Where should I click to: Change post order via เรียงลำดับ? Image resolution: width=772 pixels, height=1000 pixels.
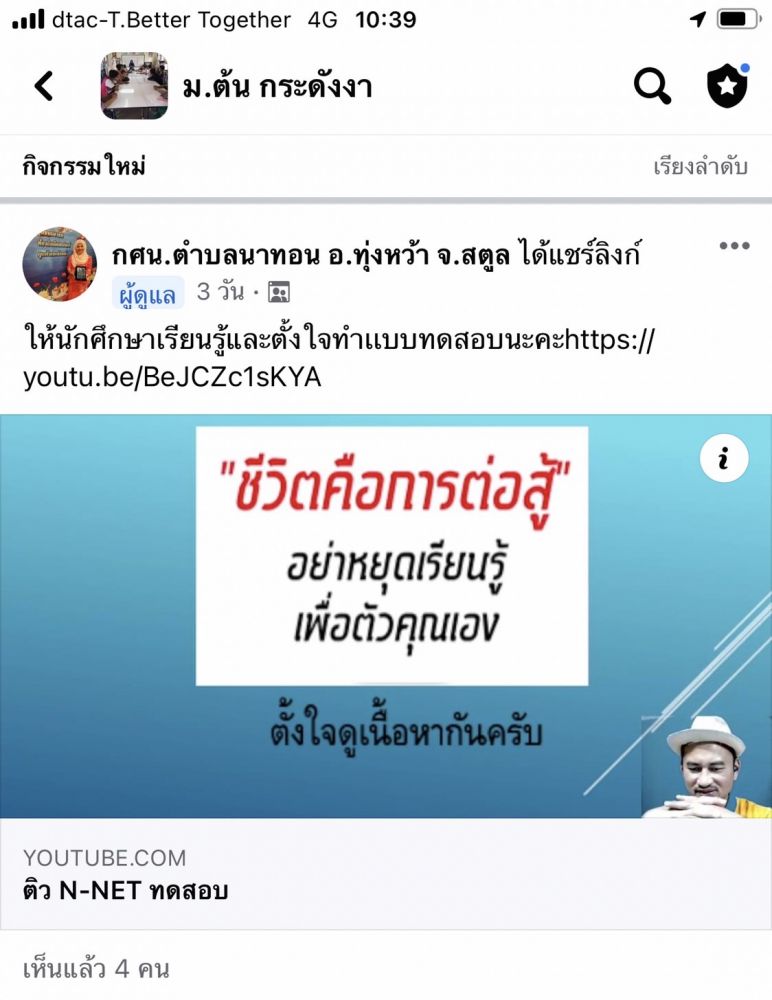pyautogui.click(x=700, y=167)
